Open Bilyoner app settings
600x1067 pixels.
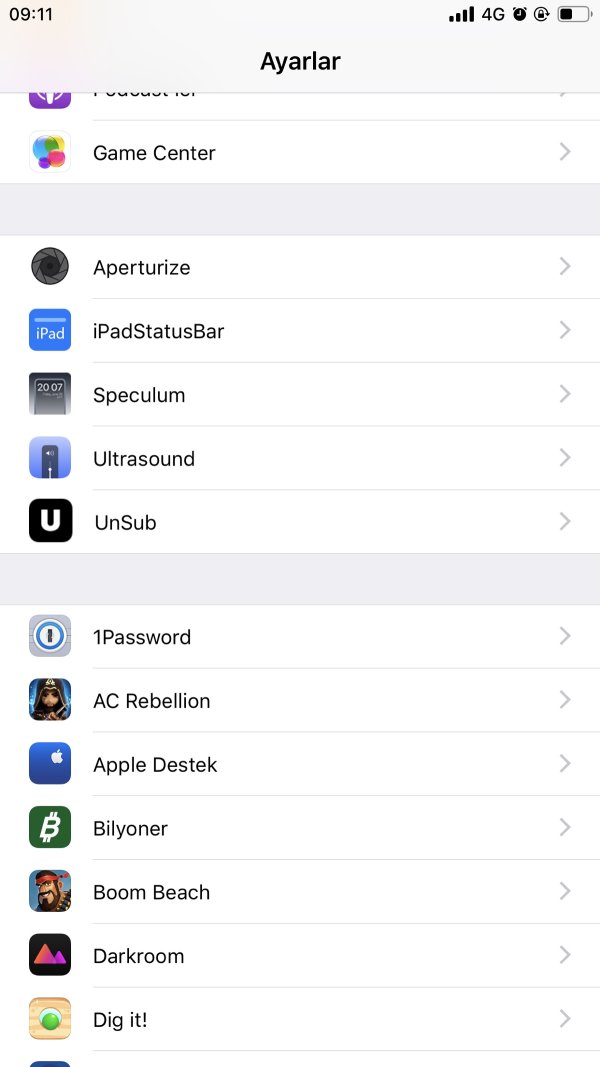300,828
